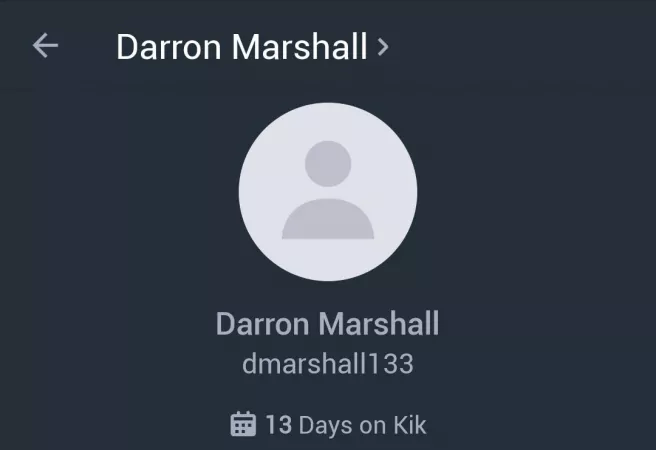656x450 pixels.
Task: Open Darron Marshall's profile details from header
Action: pos(252,46)
